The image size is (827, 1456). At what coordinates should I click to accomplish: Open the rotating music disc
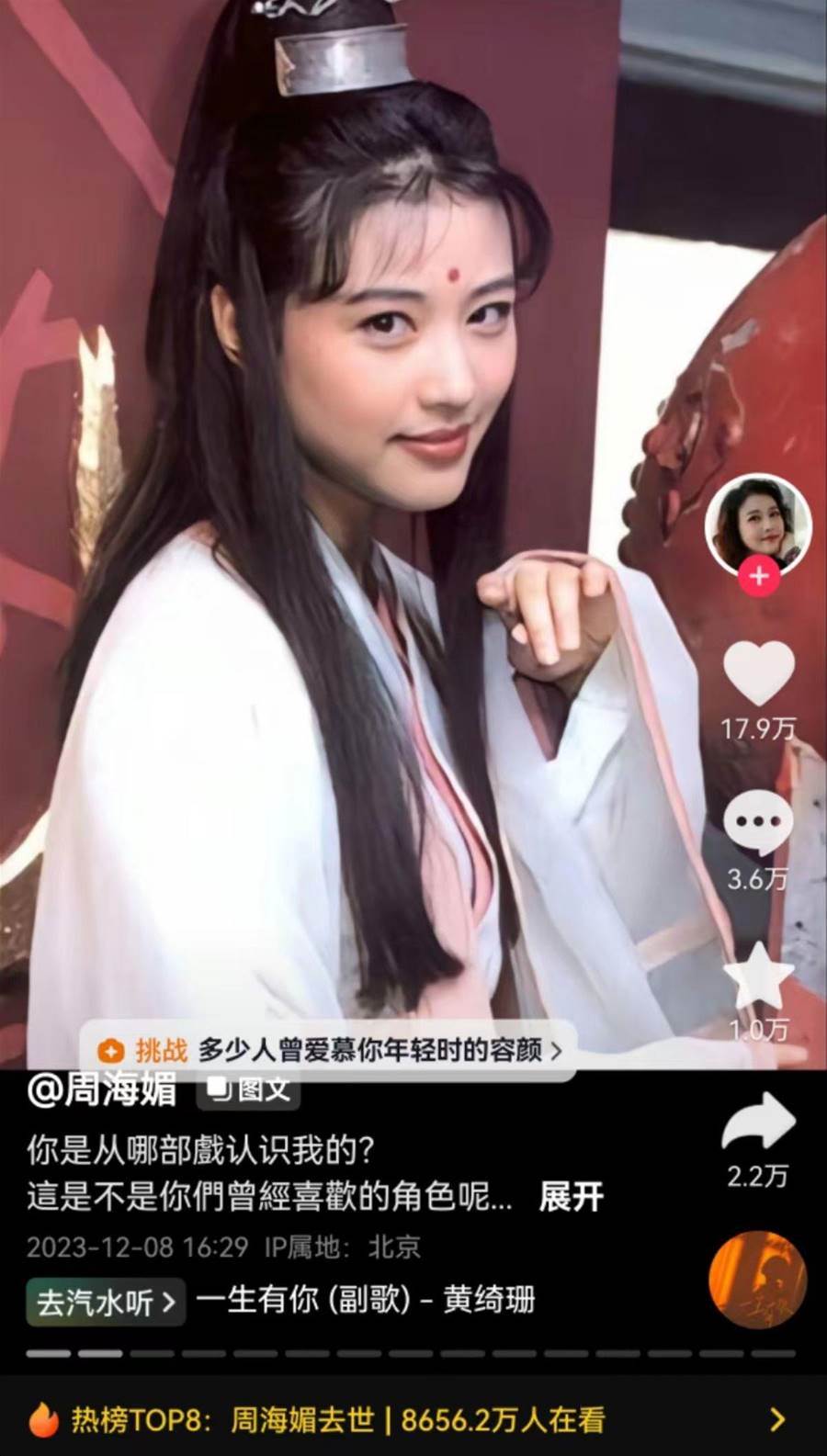[x=757, y=1281]
